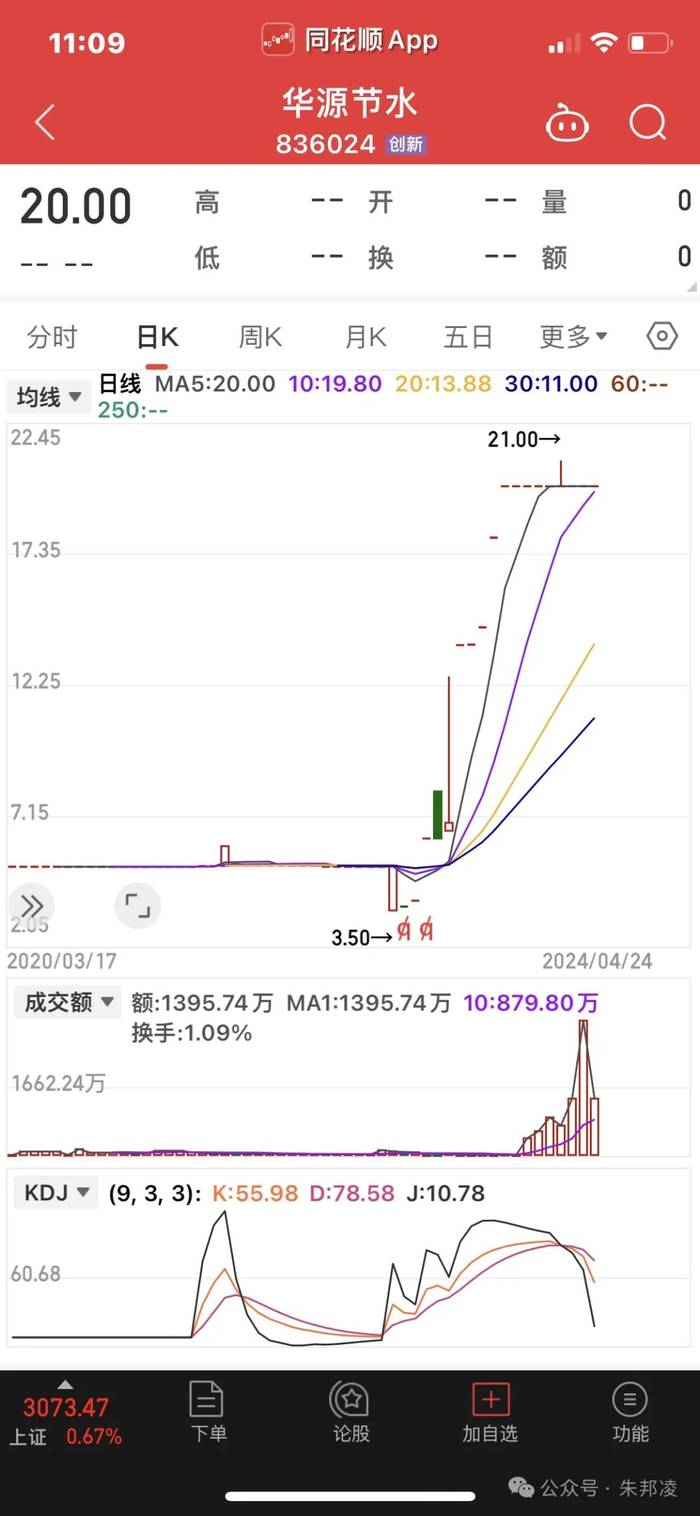Switch to the 周K chart tab

[260, 337]
